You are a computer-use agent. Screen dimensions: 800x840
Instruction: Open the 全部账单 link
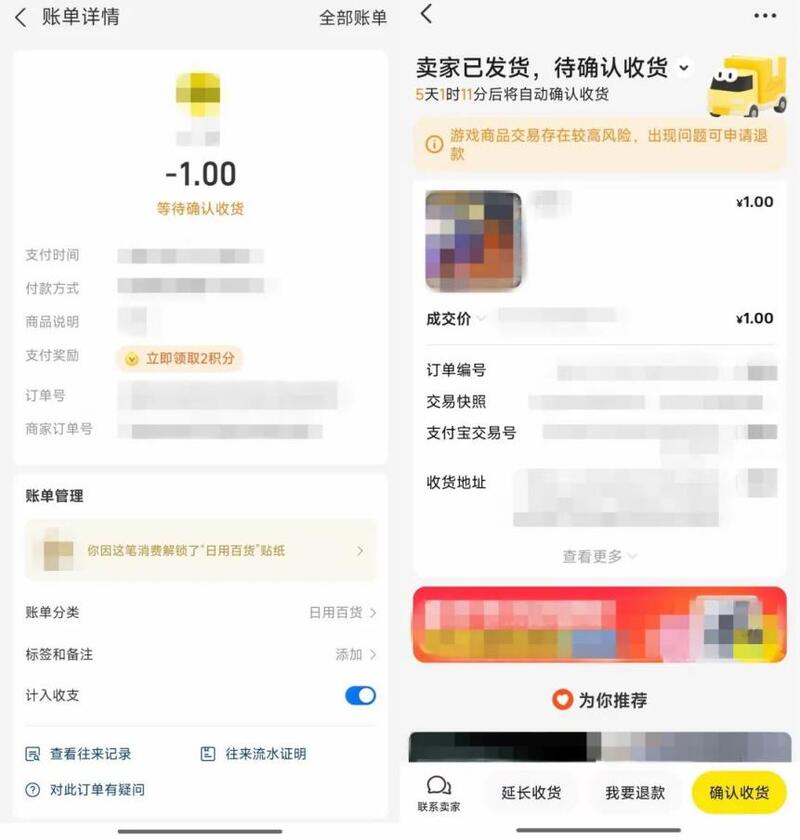click(352, 17)
